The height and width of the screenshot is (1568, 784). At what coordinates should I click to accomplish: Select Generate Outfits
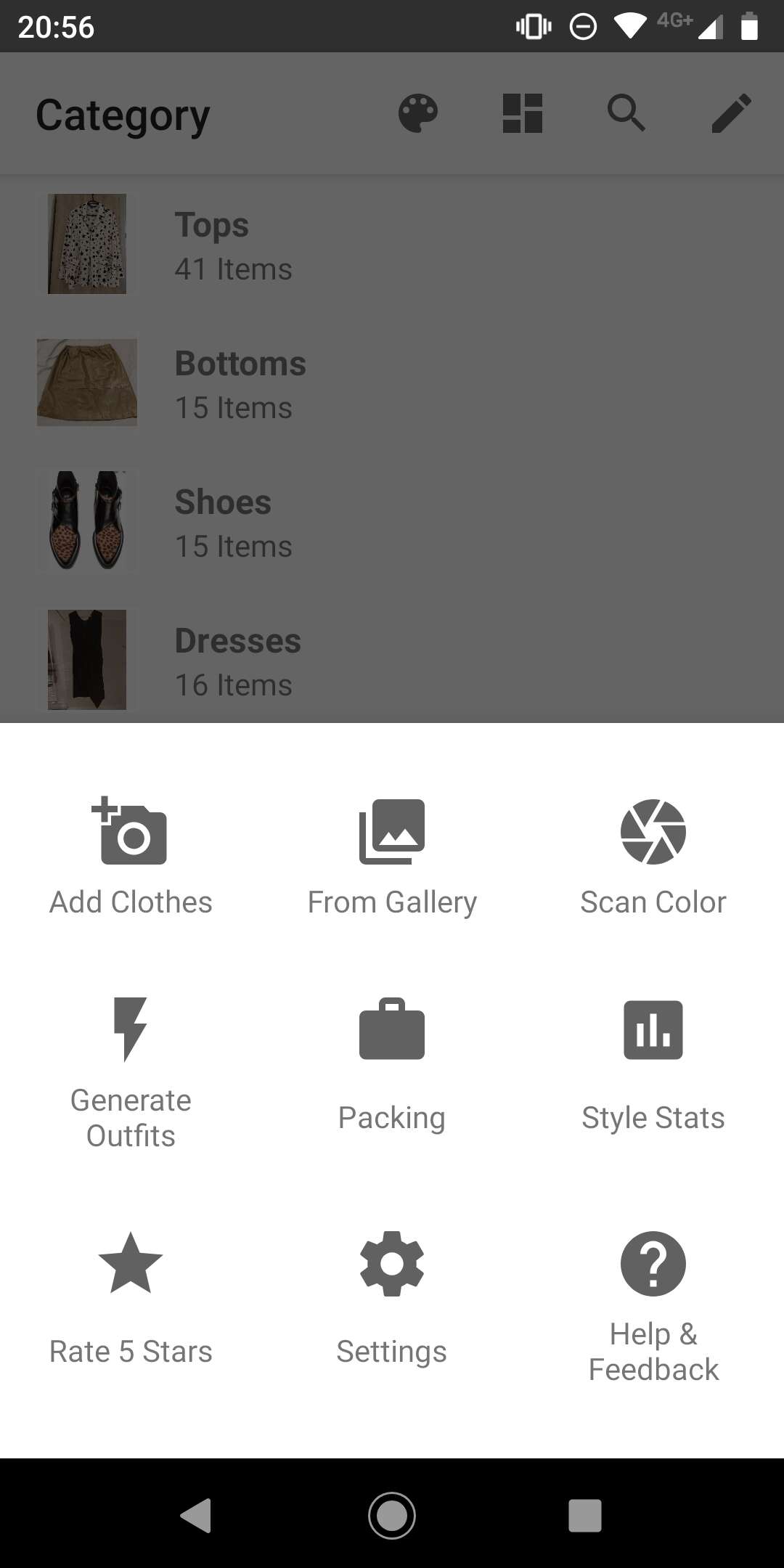click(131, 1073)
